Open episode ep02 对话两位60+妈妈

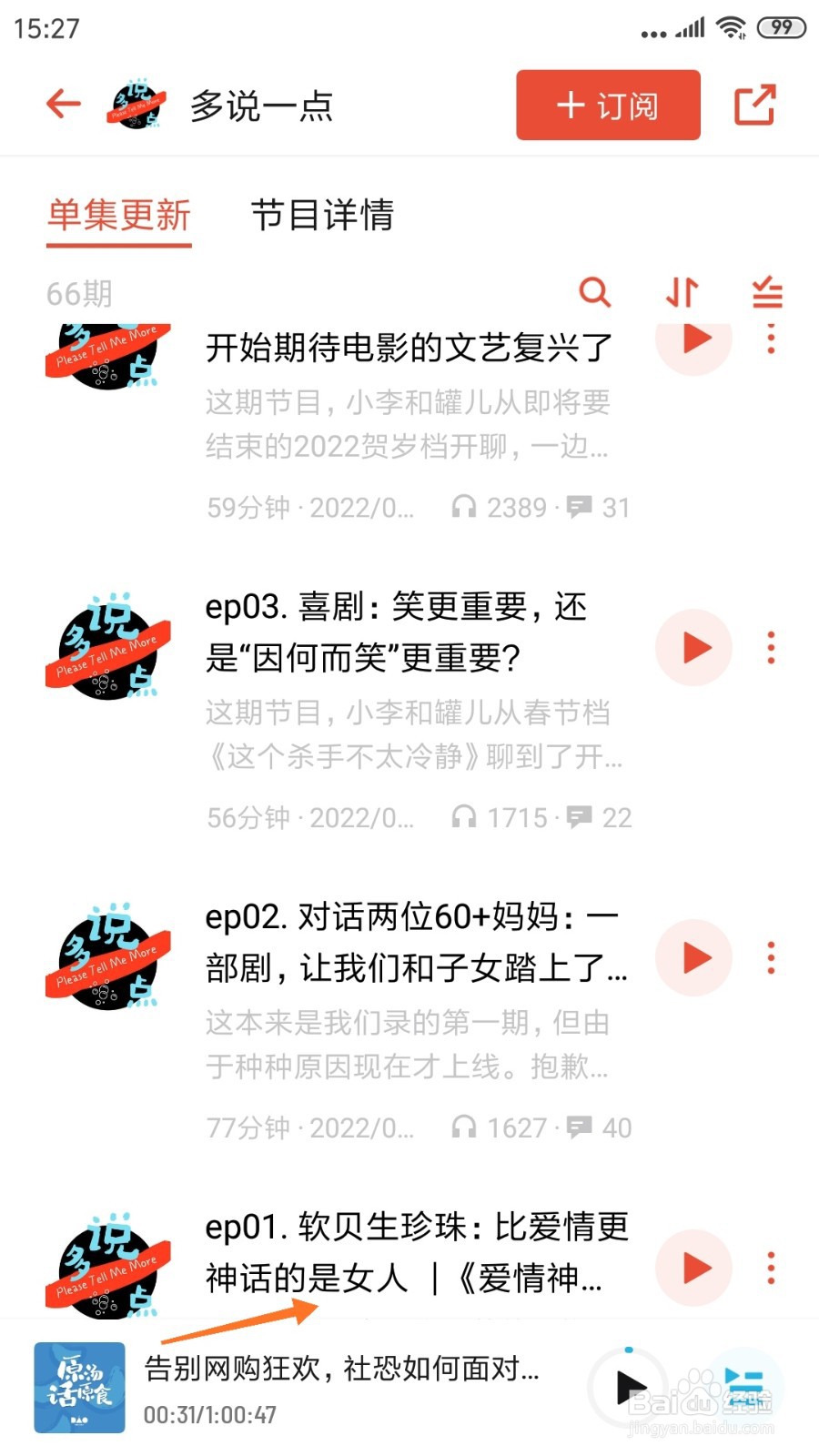point(415,942)
